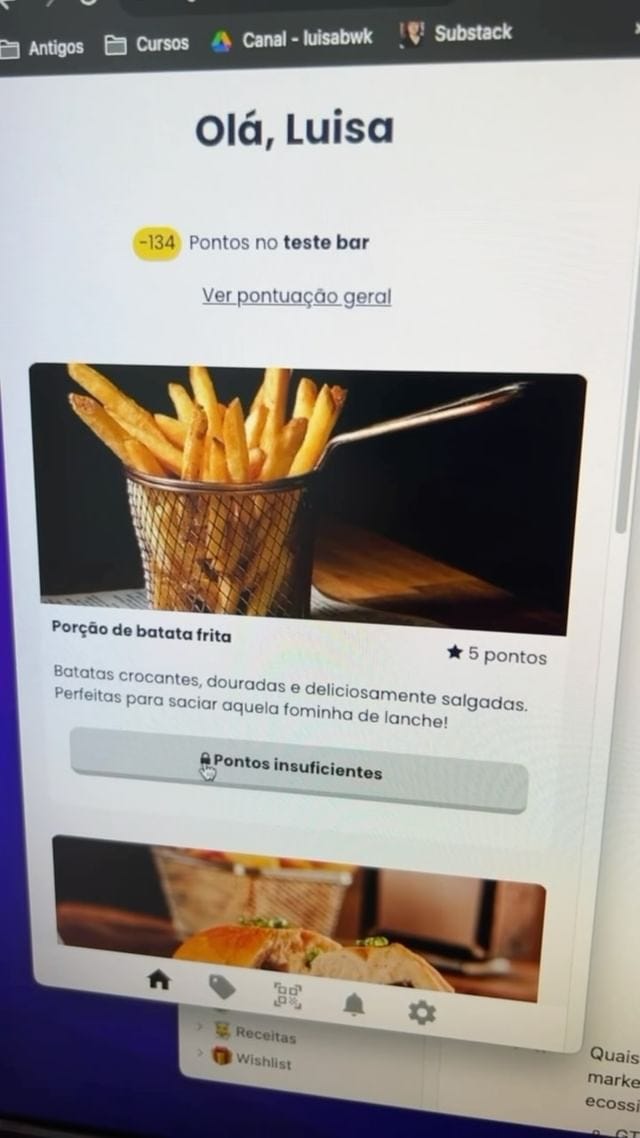Open the Substack bookmark
Viewport: 640px width, 1138px height.
pos(458,33)
